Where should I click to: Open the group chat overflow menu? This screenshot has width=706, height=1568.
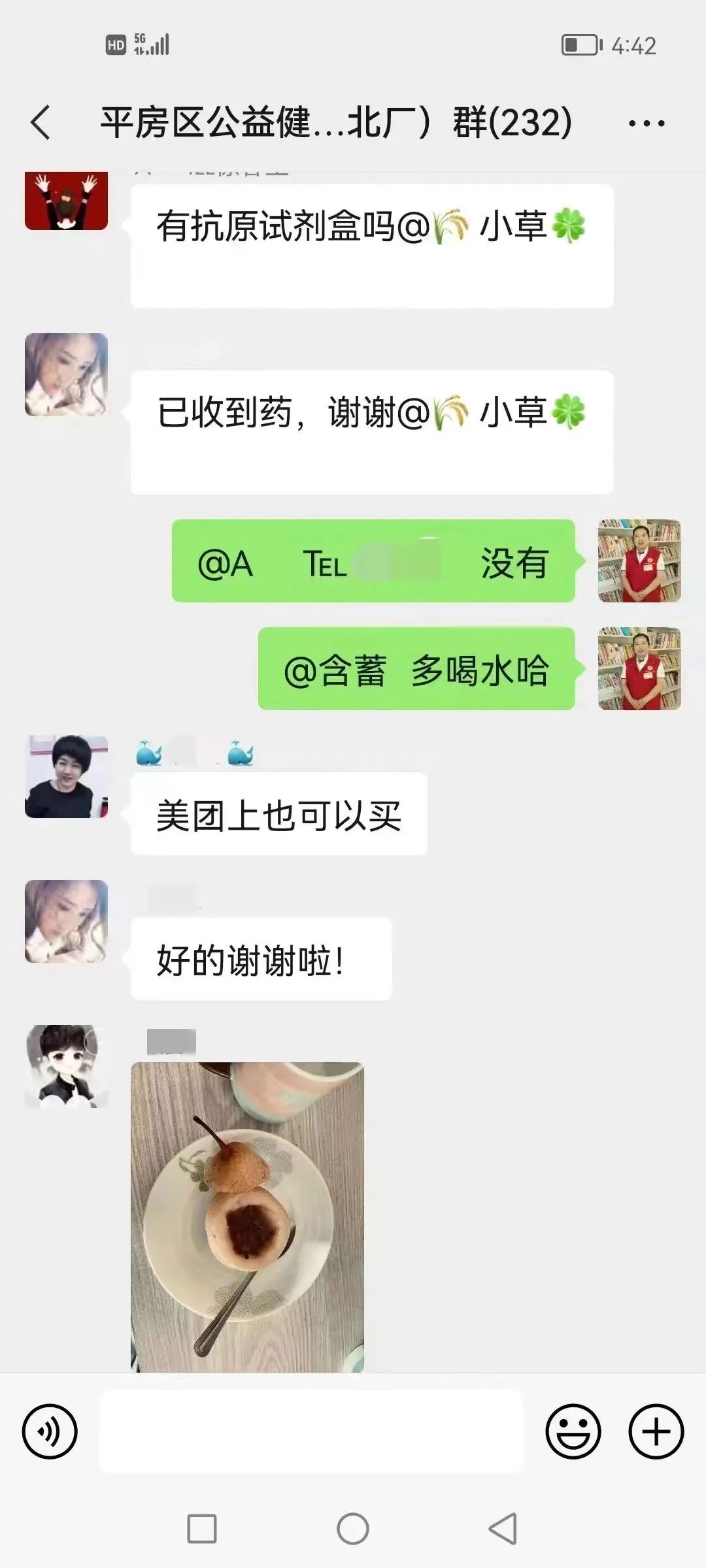coord(646,123)
